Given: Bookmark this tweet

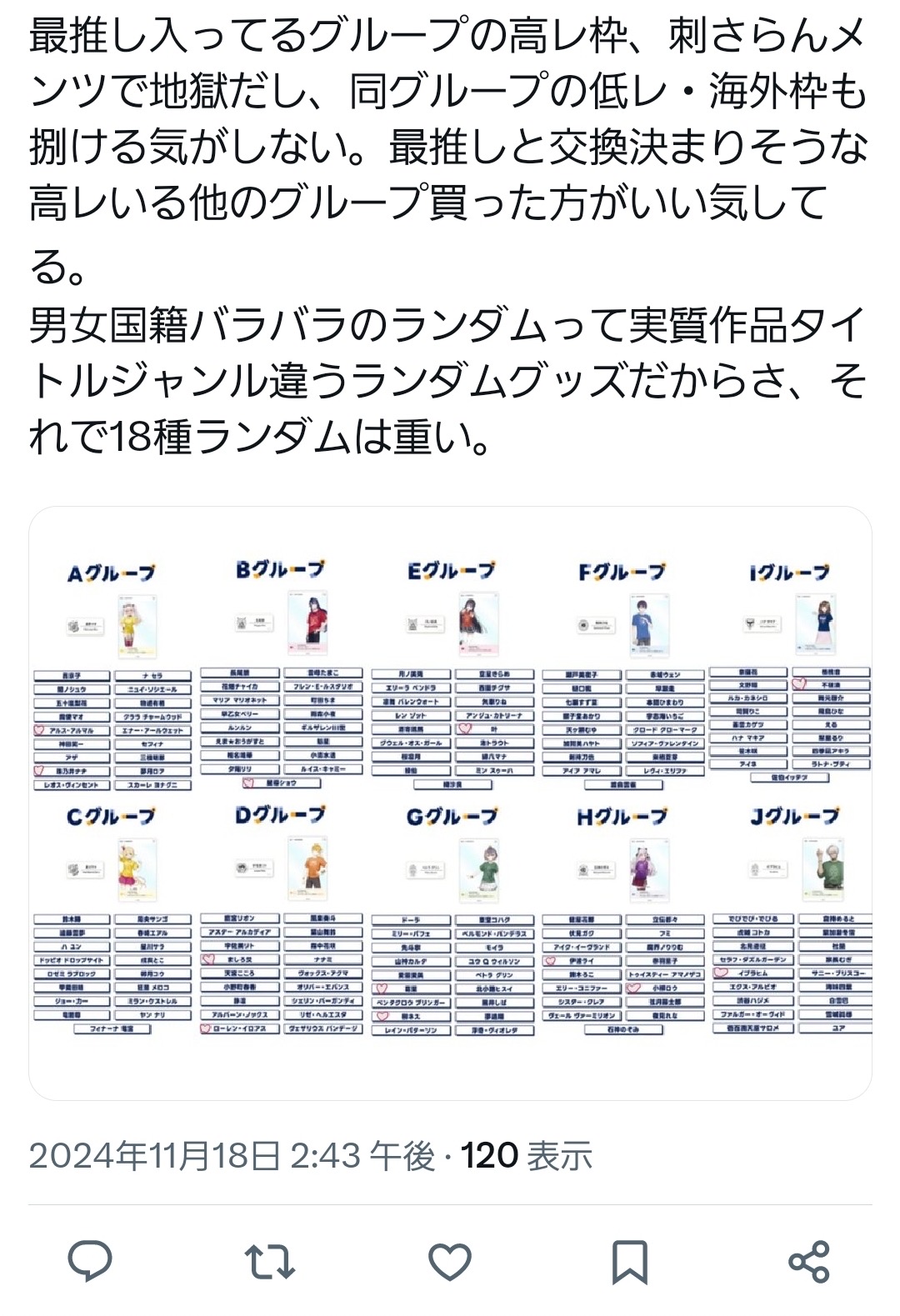Looking at the screenshot, I should point(630,1260).
